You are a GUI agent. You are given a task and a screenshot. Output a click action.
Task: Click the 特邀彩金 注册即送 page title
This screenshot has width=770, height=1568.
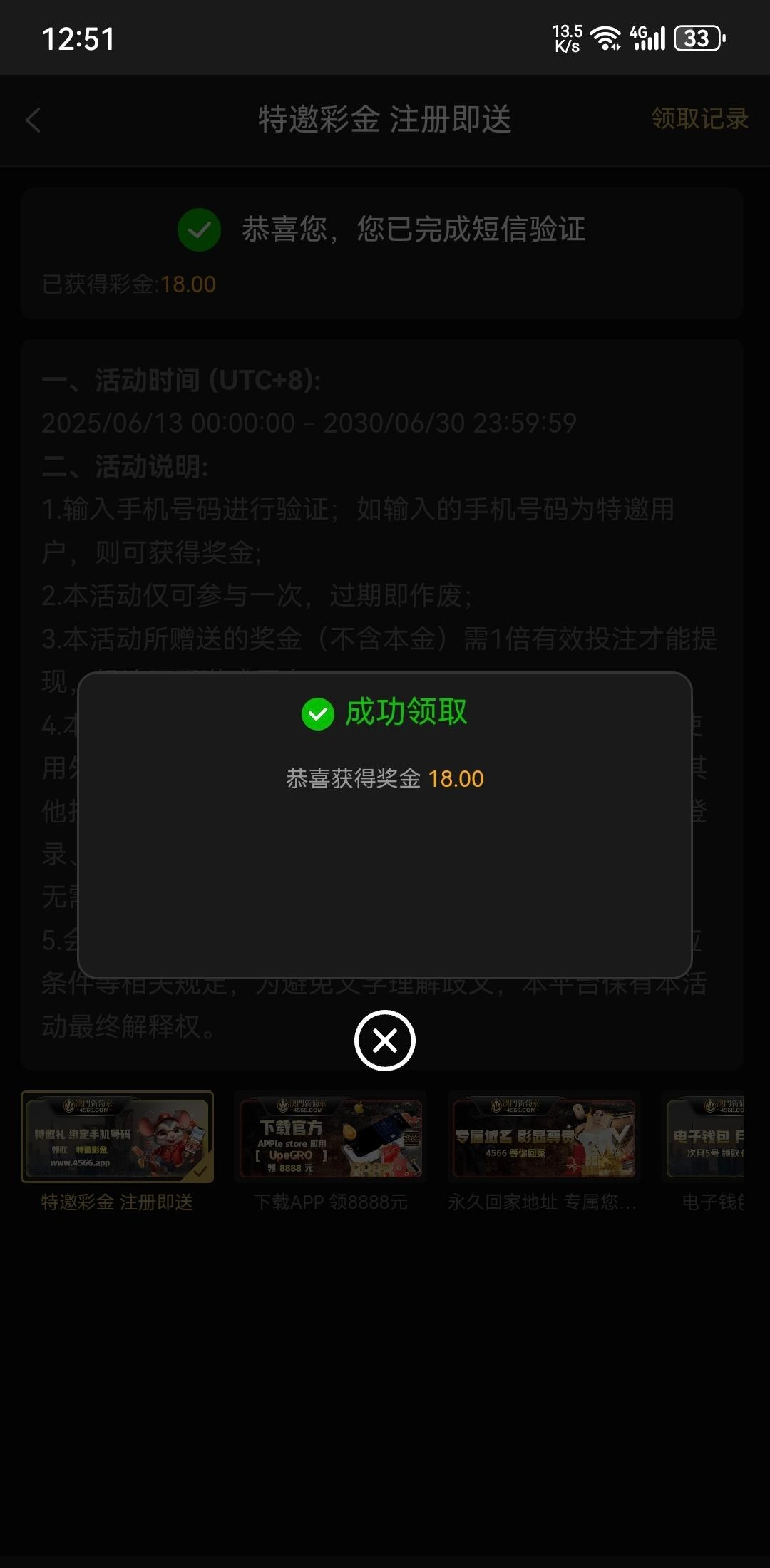point(385,120)
